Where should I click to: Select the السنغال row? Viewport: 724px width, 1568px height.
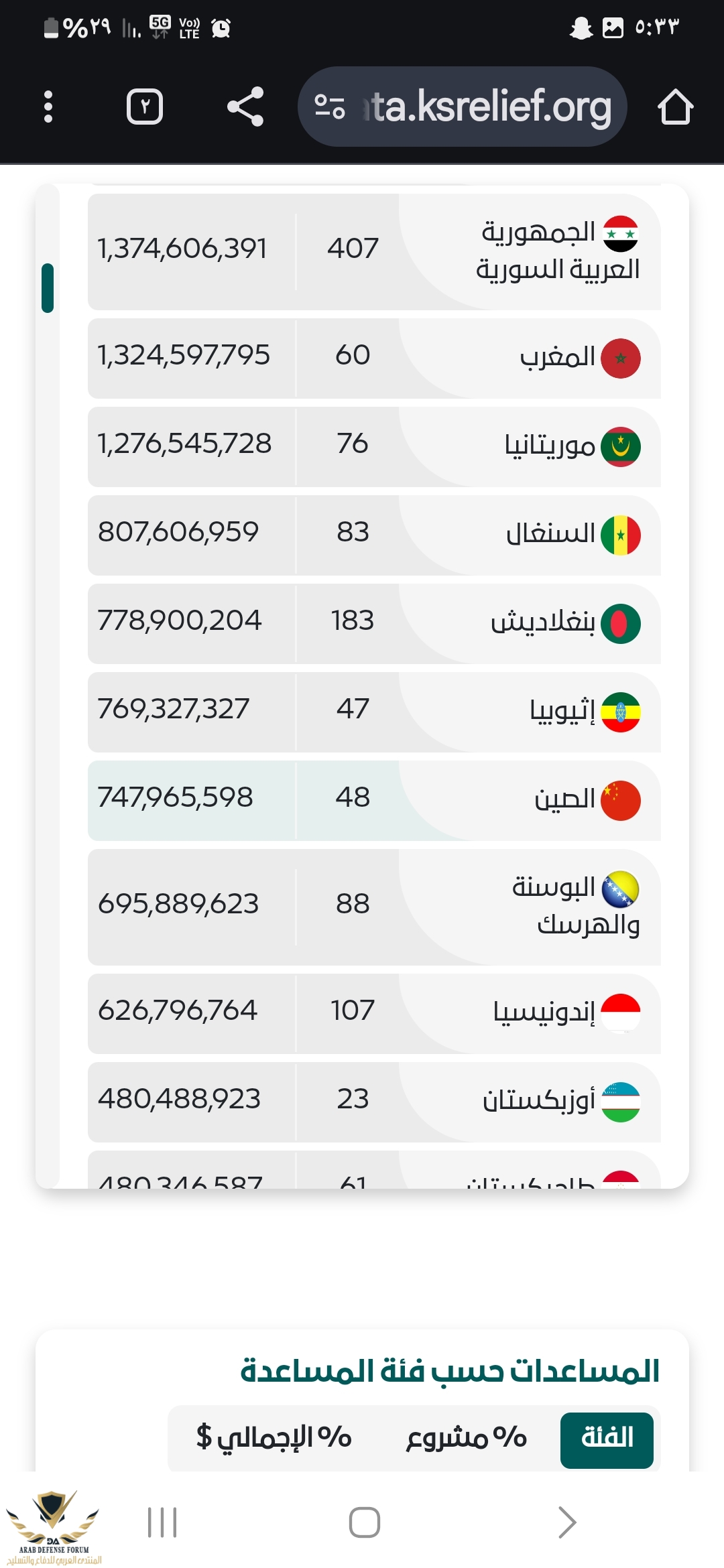[374, 535]
